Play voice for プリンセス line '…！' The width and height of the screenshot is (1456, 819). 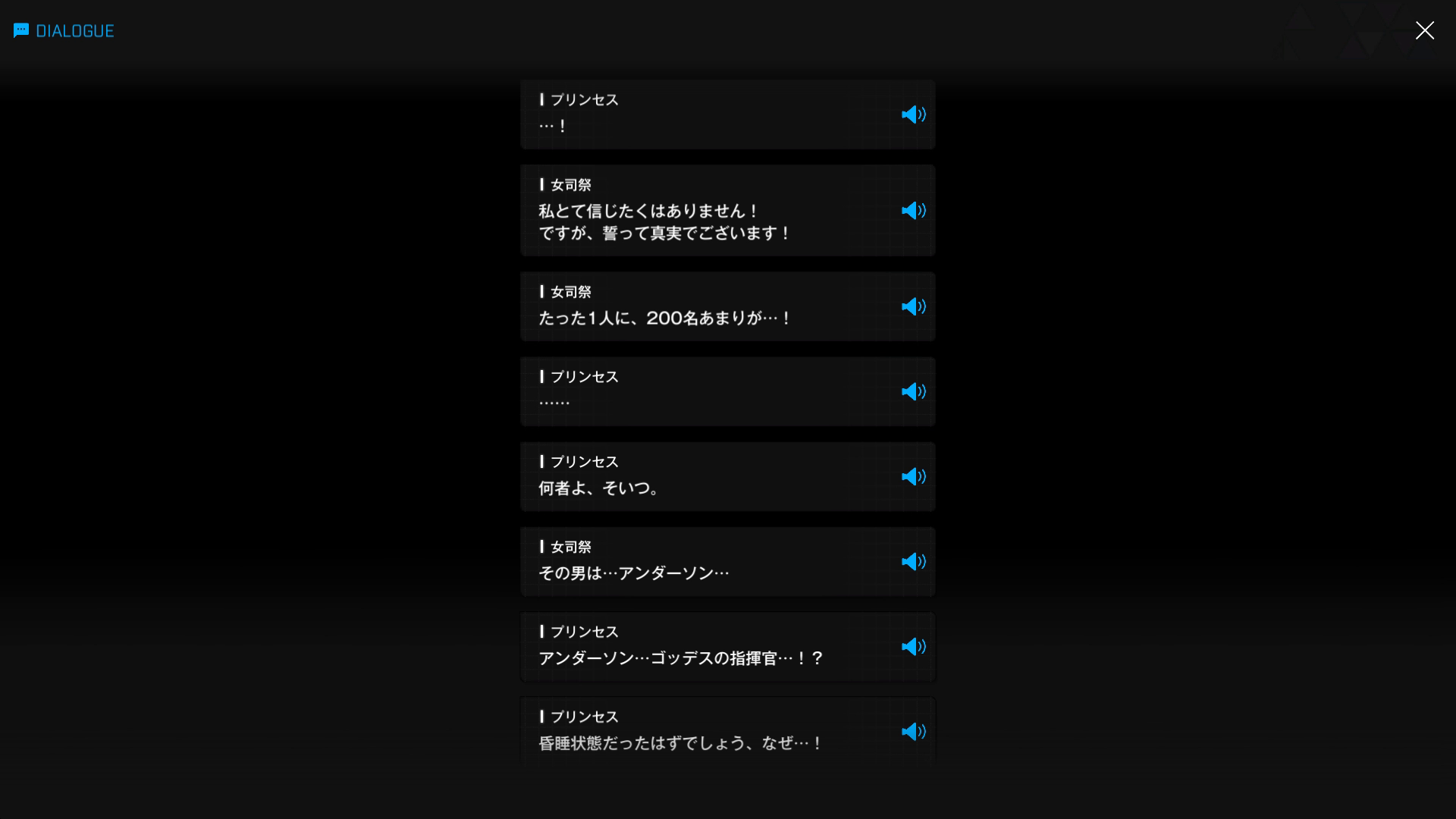(x=913, y=115)
